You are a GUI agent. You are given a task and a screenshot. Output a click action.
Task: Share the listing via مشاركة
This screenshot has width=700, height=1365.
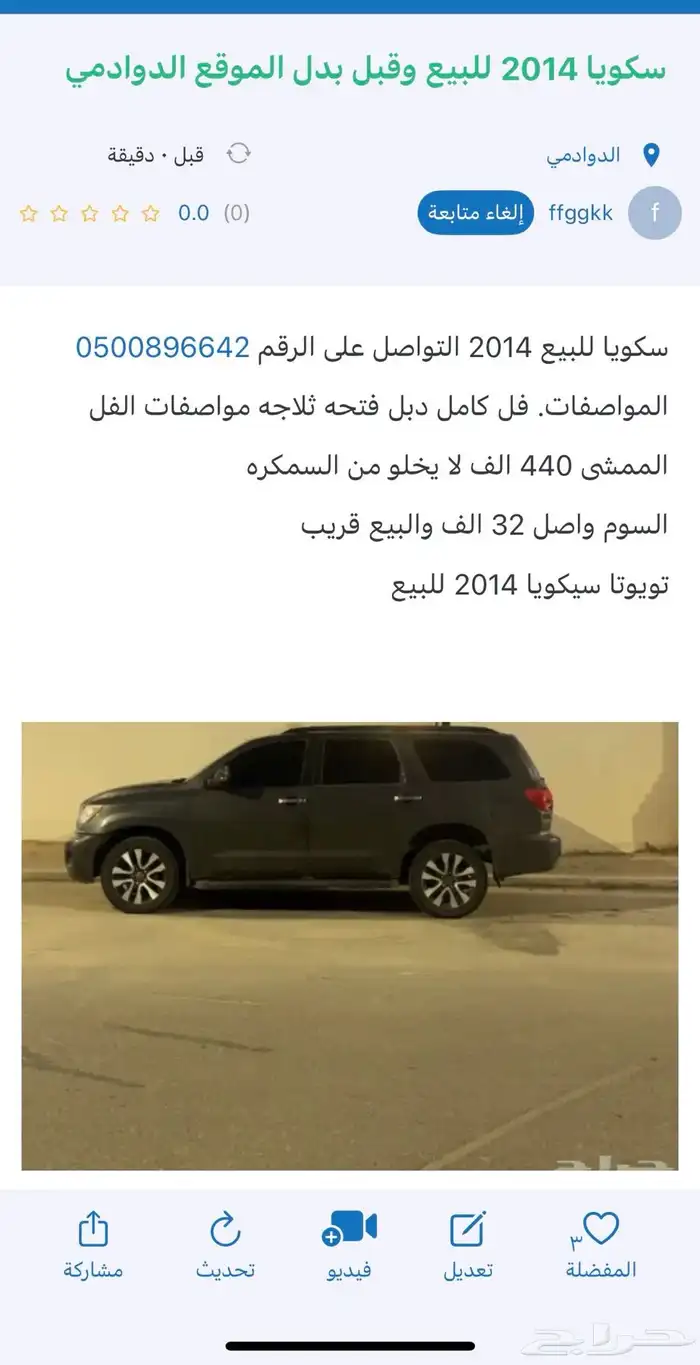93,1245
